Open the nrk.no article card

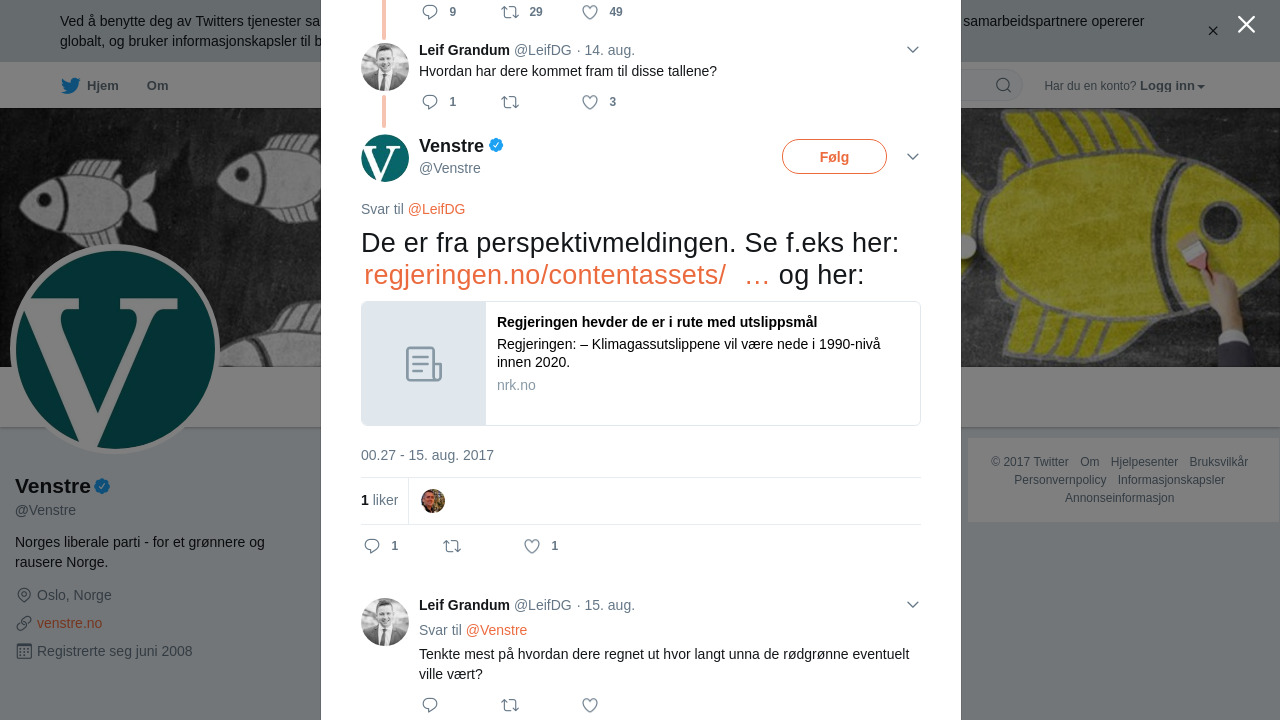coord(640,364)
